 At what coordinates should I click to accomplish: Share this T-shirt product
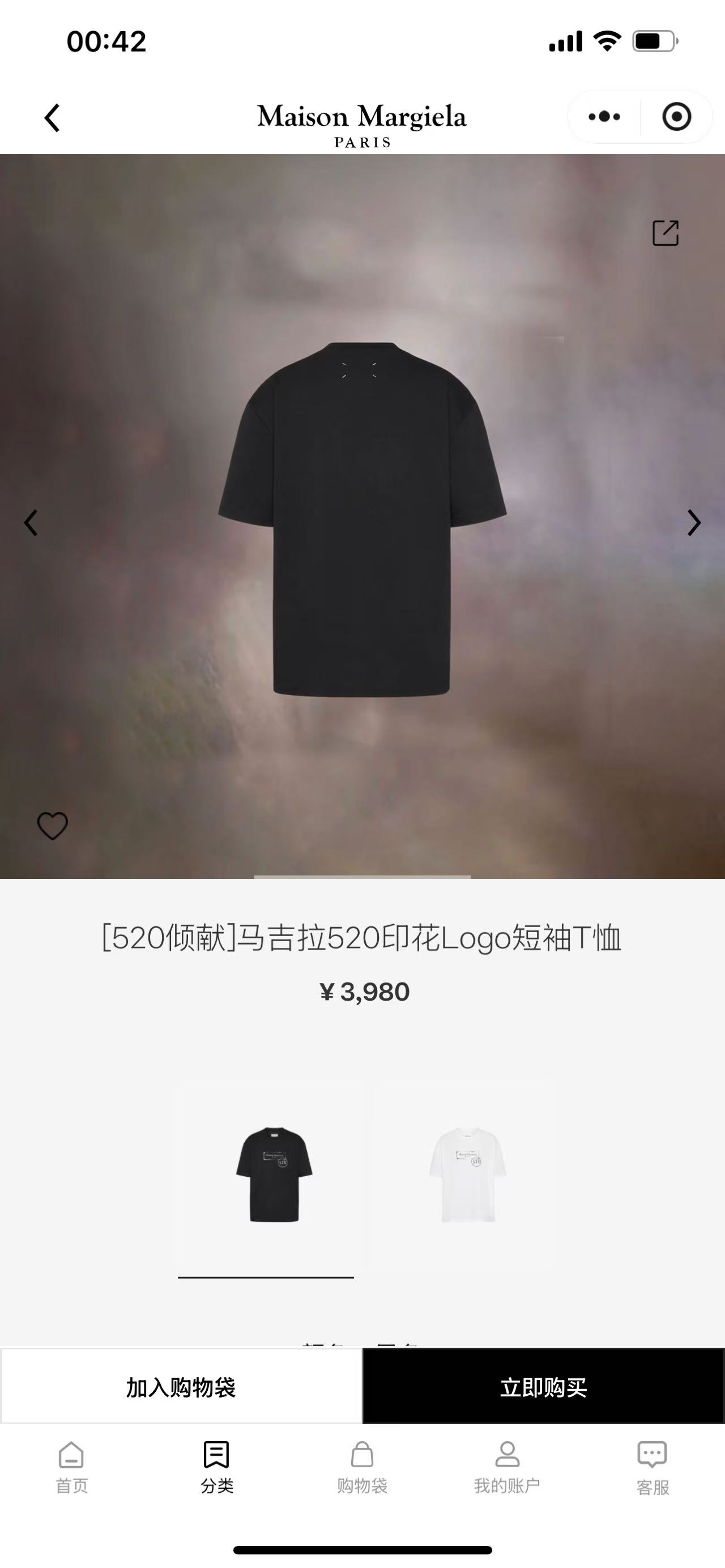pos(666,233)
